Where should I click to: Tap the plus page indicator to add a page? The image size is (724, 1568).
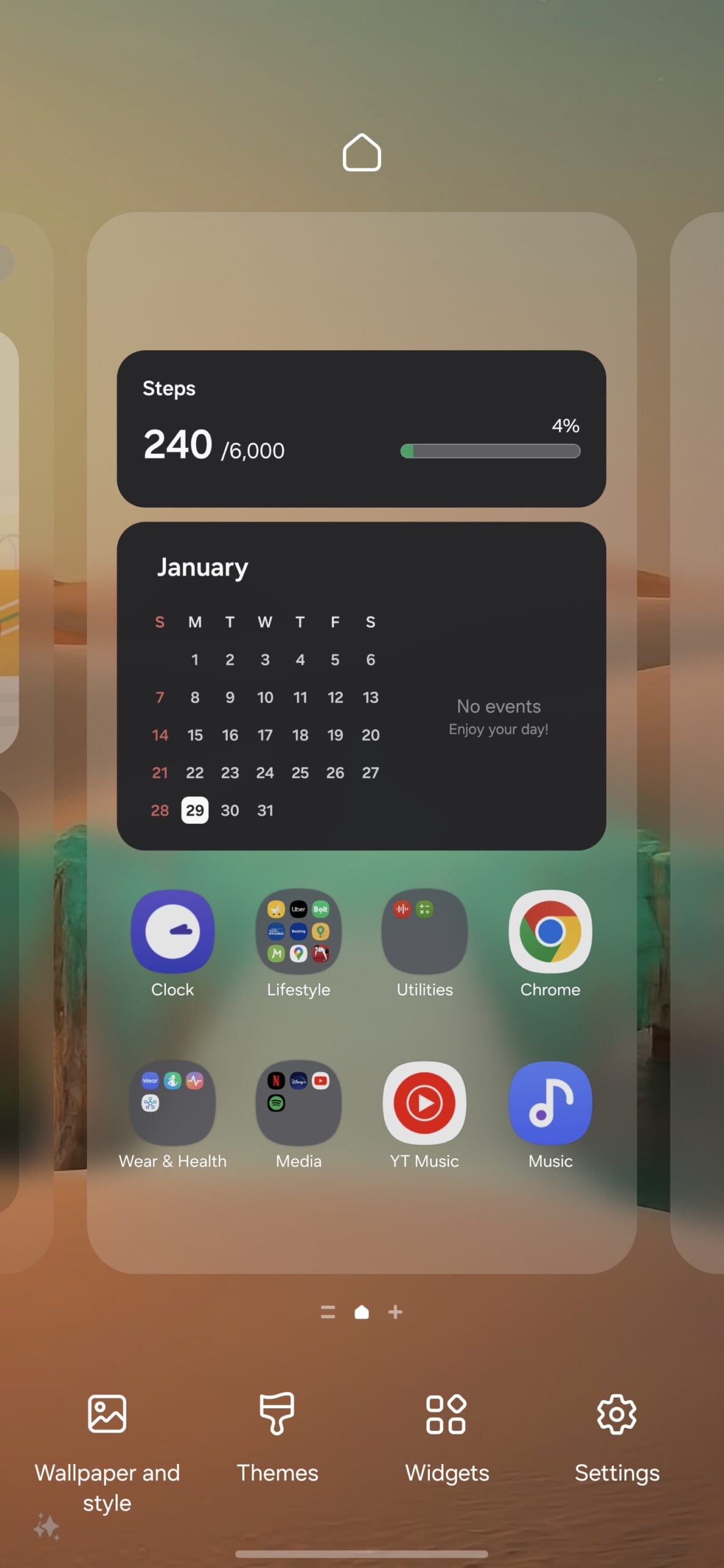(396, 1311)
